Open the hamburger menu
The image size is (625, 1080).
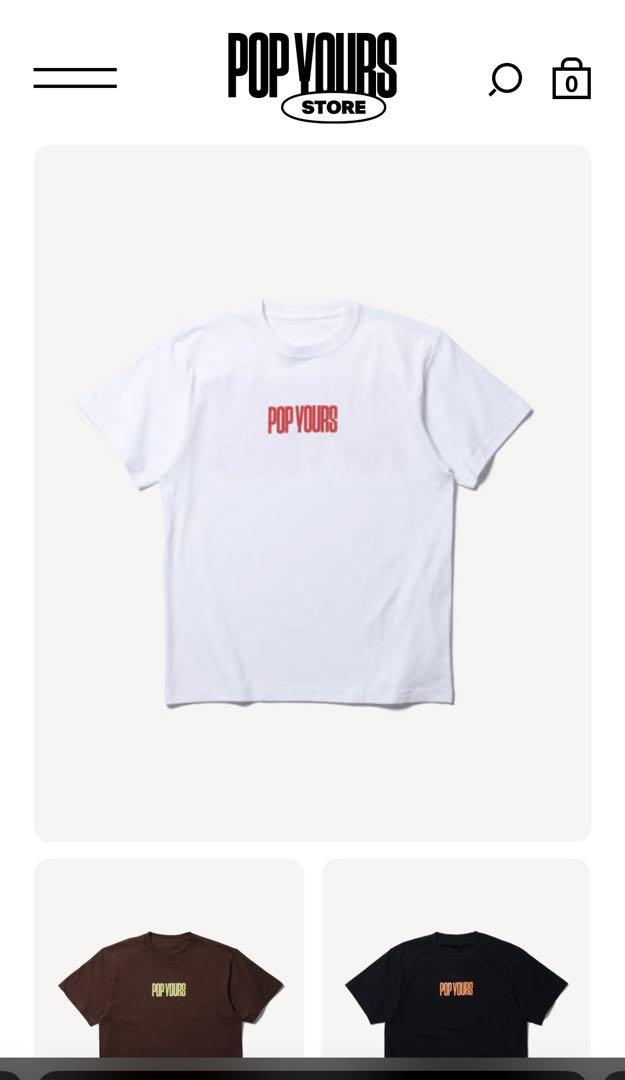[x=75, y=78]
